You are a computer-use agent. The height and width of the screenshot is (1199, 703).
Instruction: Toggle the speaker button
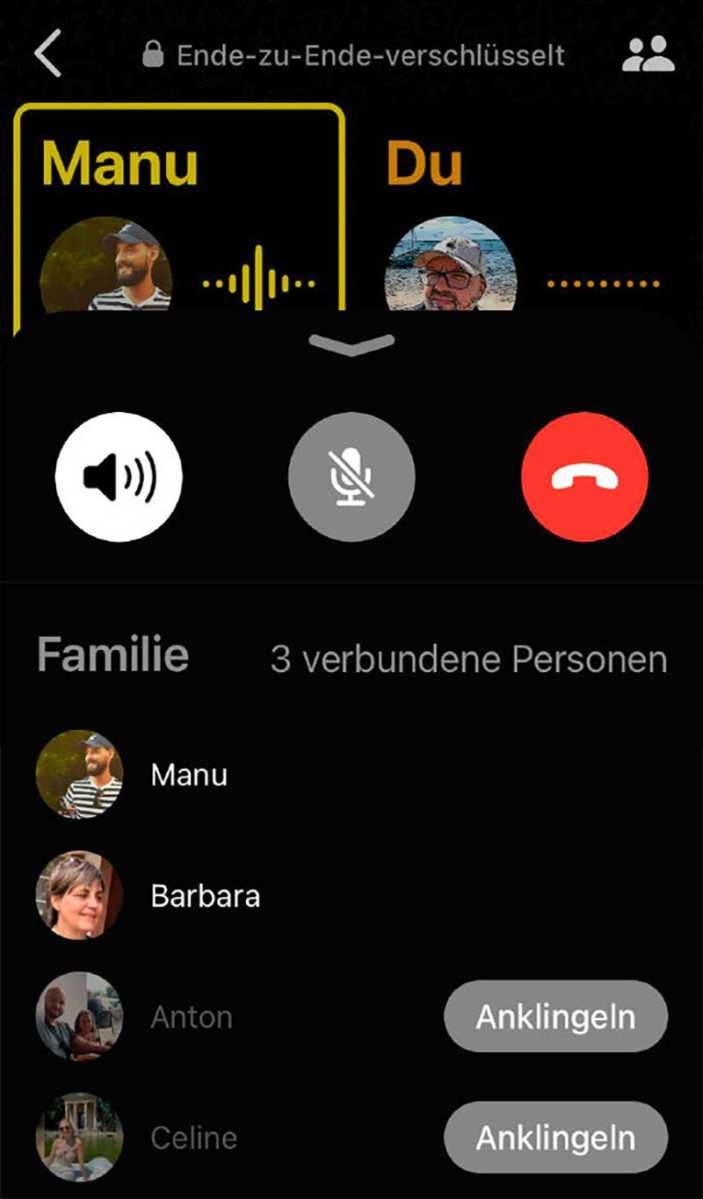[119, 476]
